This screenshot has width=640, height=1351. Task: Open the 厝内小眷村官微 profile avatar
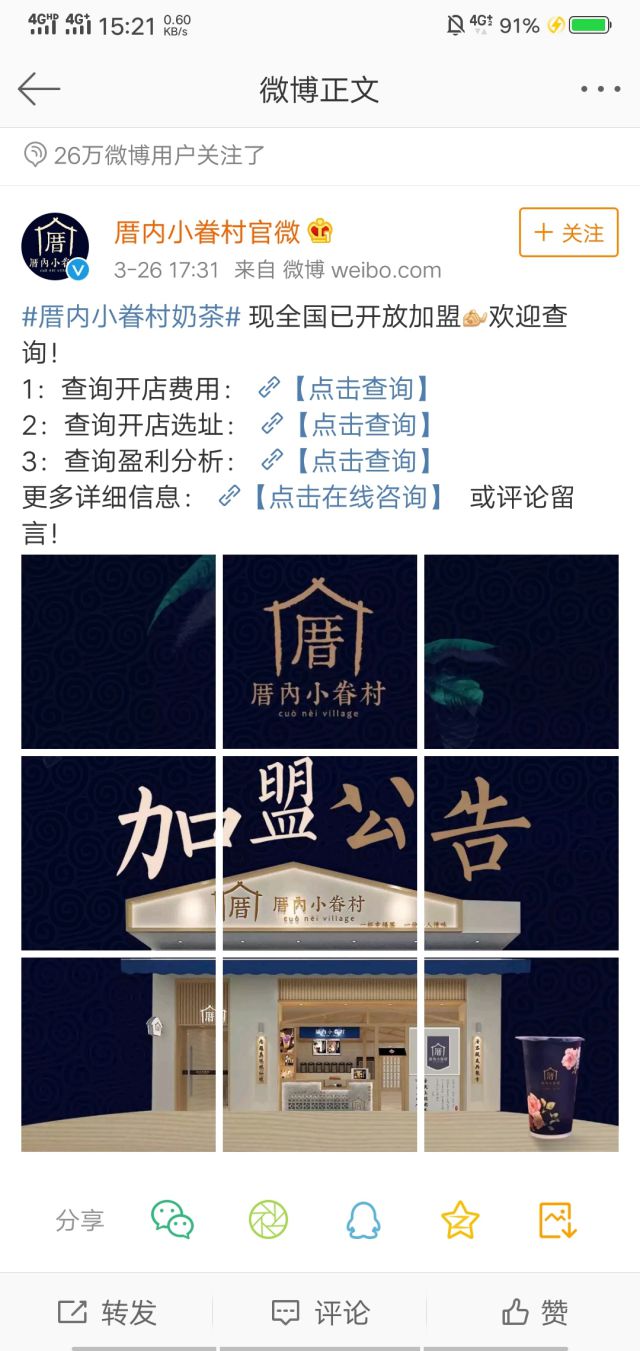55,246
